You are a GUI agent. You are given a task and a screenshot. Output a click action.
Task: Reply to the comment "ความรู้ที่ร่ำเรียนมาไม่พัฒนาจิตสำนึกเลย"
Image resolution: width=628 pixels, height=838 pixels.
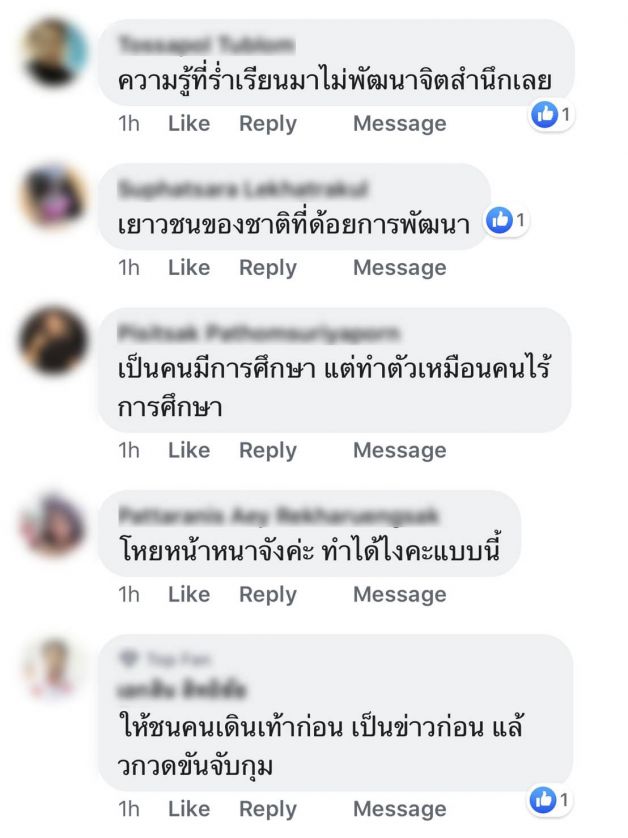tap(267, 124)
